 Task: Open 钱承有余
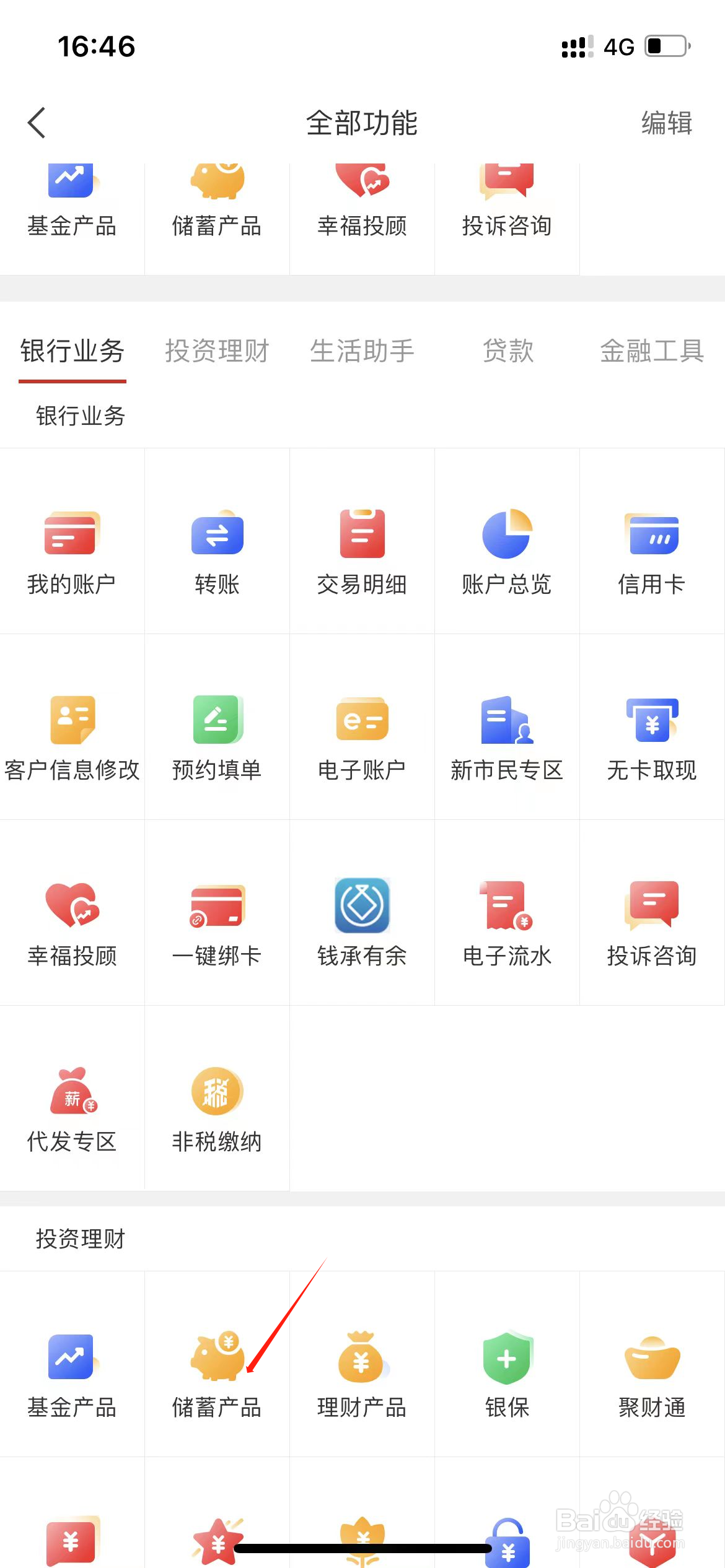pos(362,913)
